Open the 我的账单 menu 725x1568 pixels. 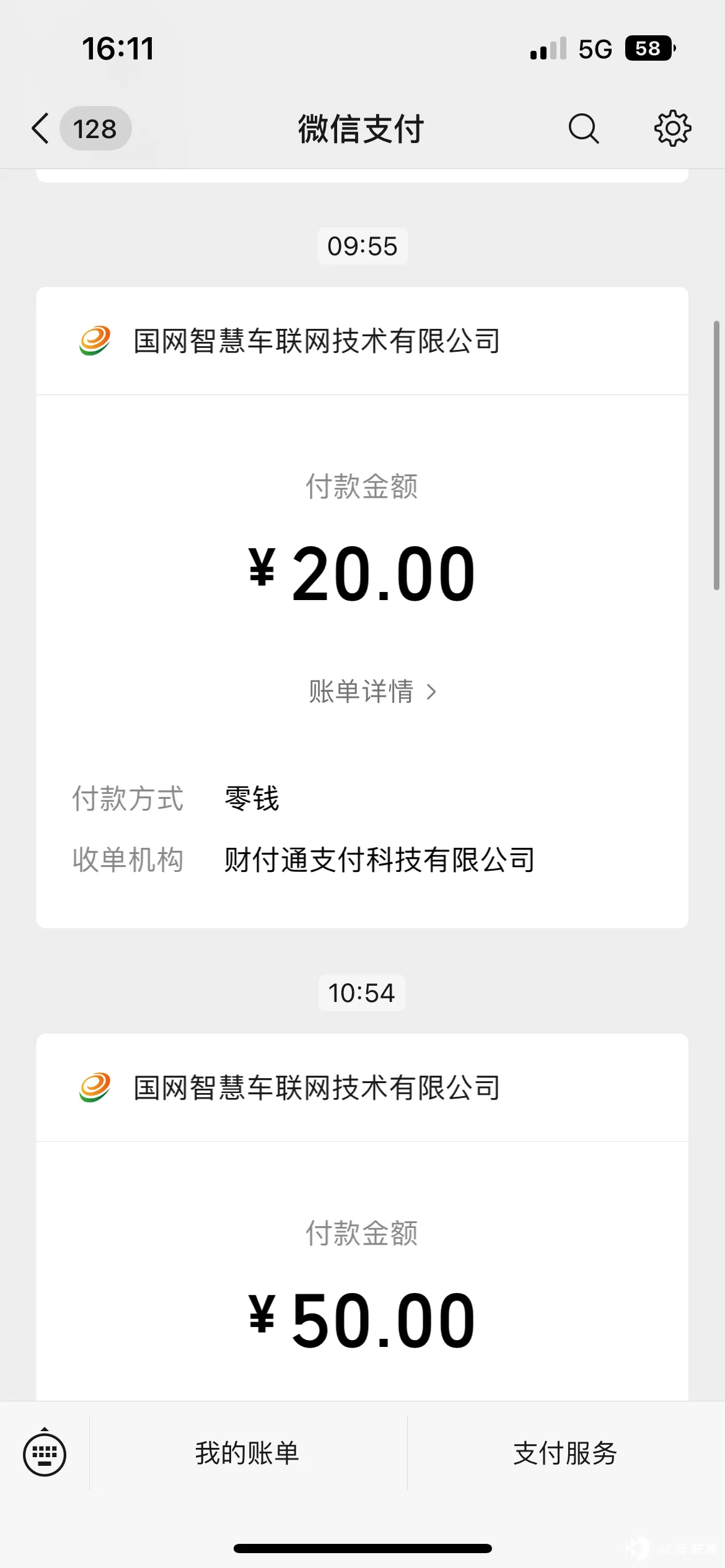click(x=248, y=1453)
